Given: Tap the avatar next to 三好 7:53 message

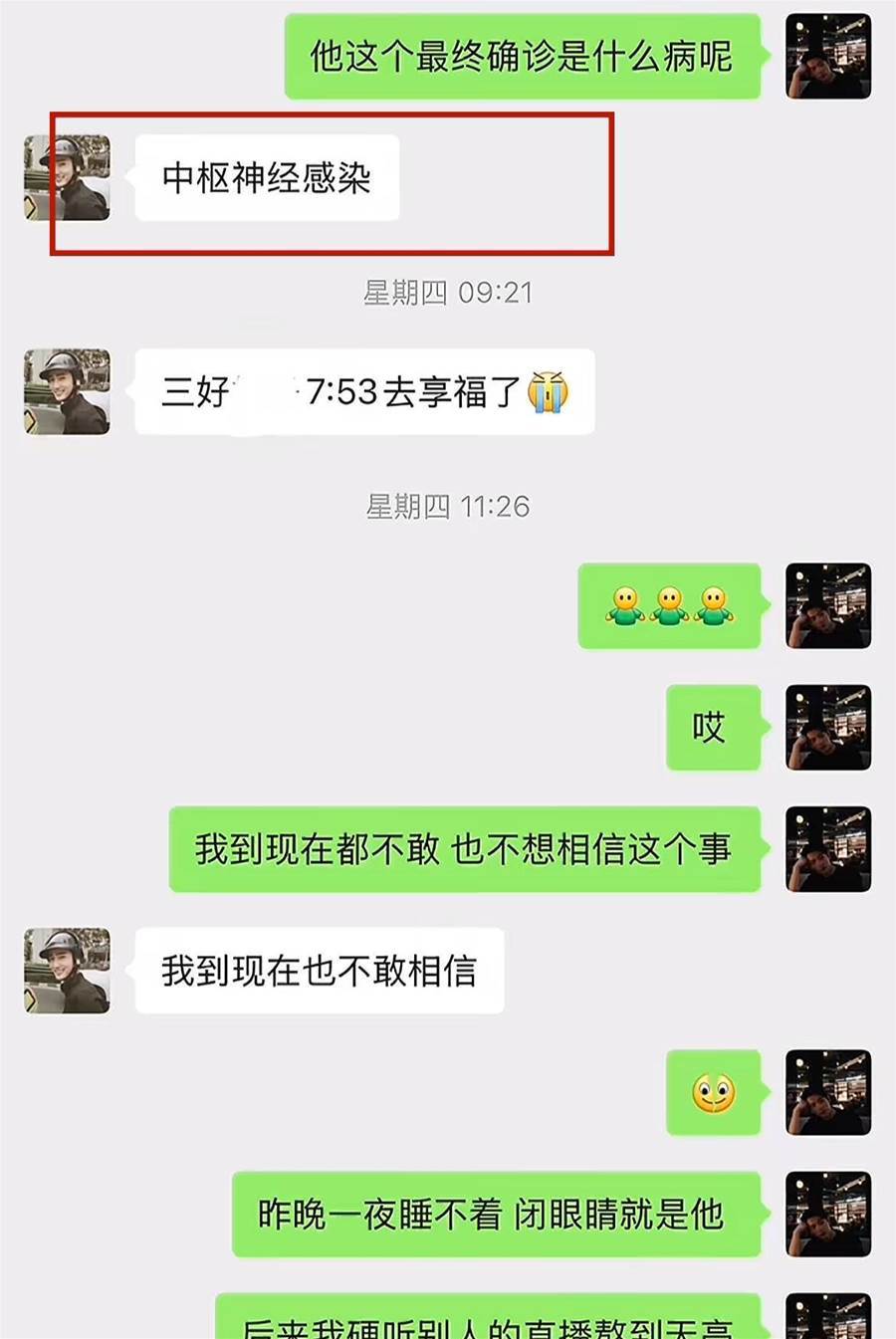Looking at the screenshot, I should pyautogui.click(x=68, y=391).
